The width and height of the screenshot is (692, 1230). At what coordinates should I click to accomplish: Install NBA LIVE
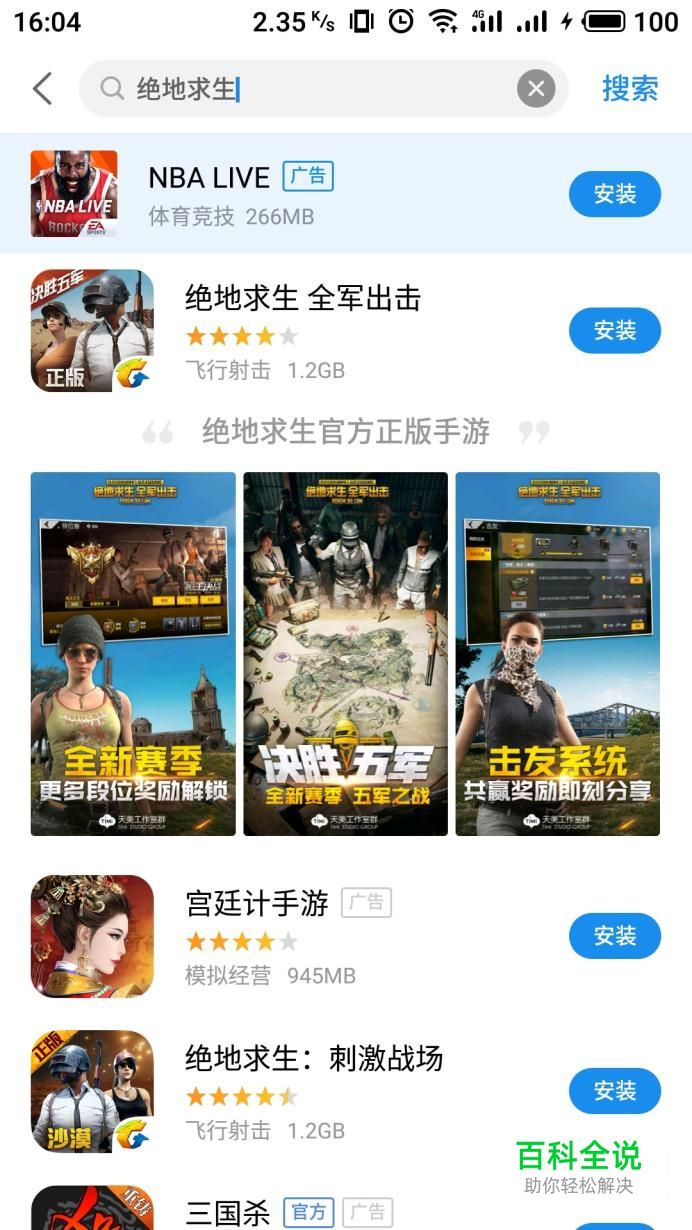coord(614,194)
